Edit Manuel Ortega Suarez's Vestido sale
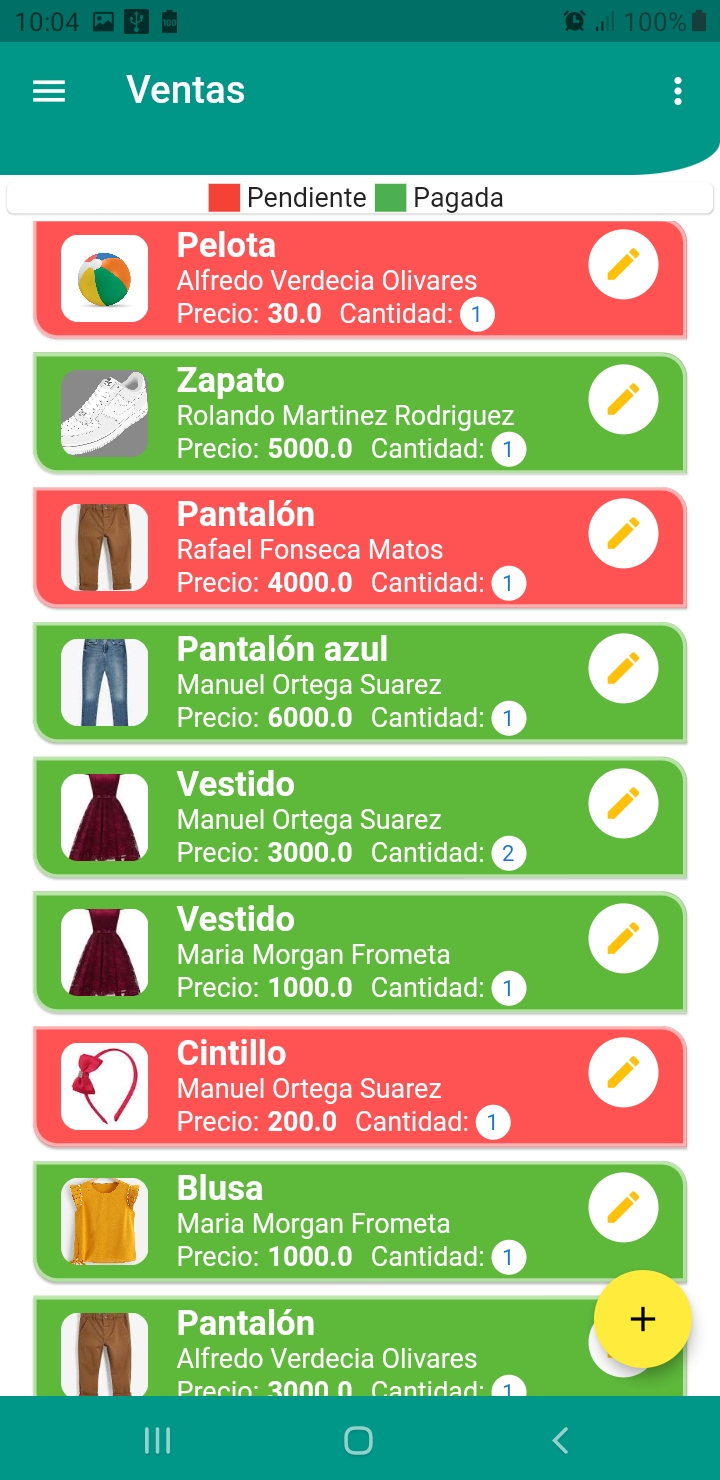Viewport: 720px width, 1480px height. click(623, 804)
